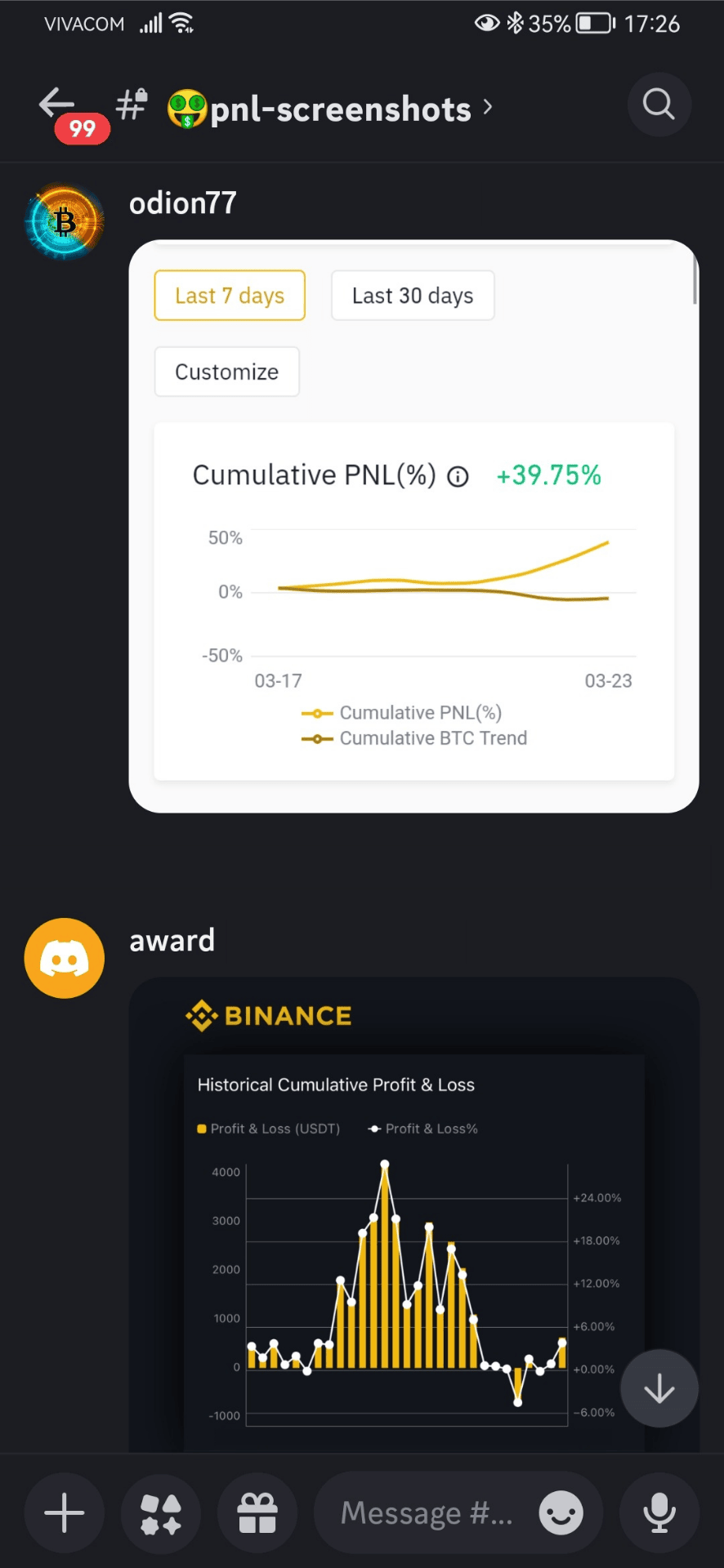The image size is (724, 1568).
Task: View odion77's username profile
Action: point(183,203)
